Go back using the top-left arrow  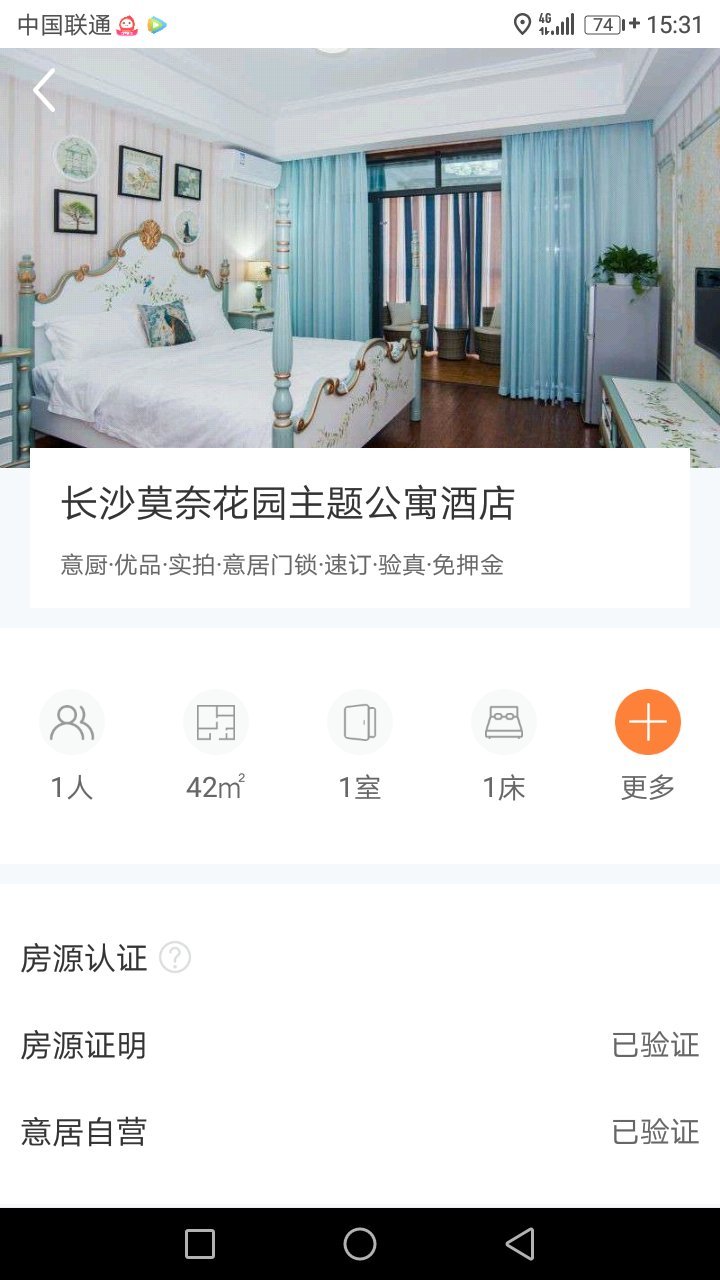coord(44,90)
